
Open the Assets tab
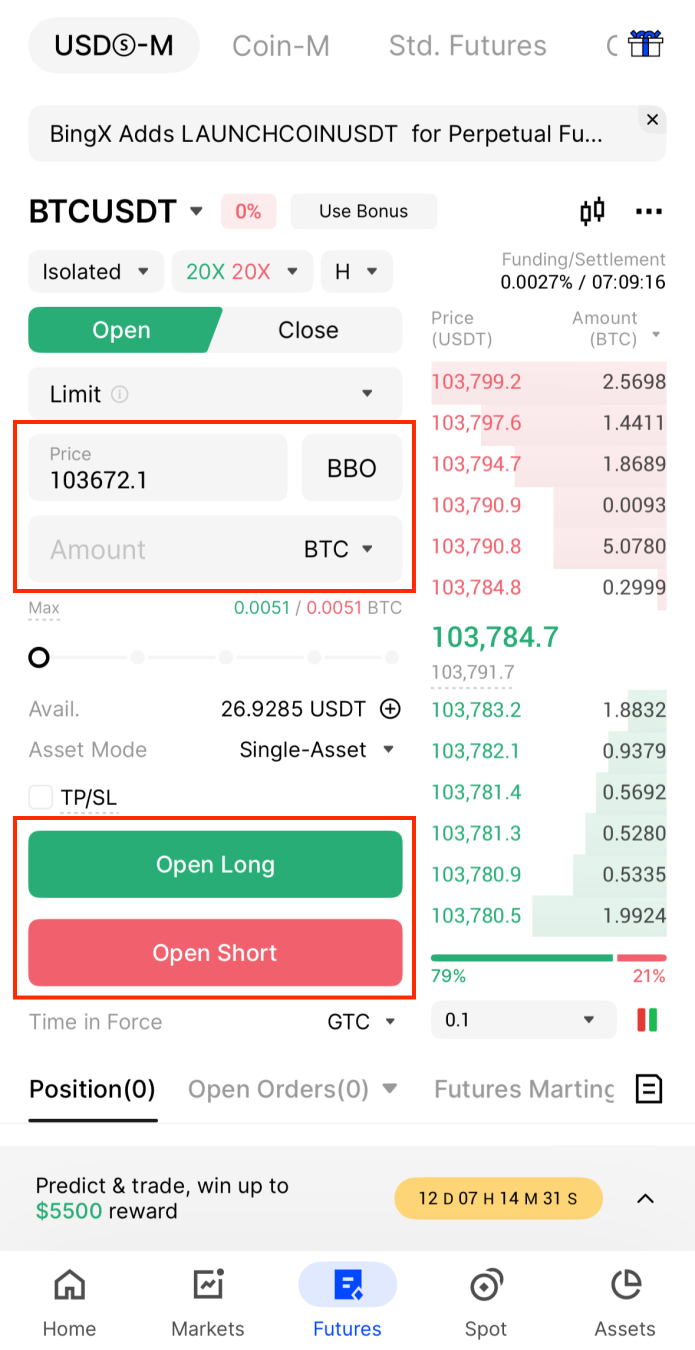[x=625, y=1303]
